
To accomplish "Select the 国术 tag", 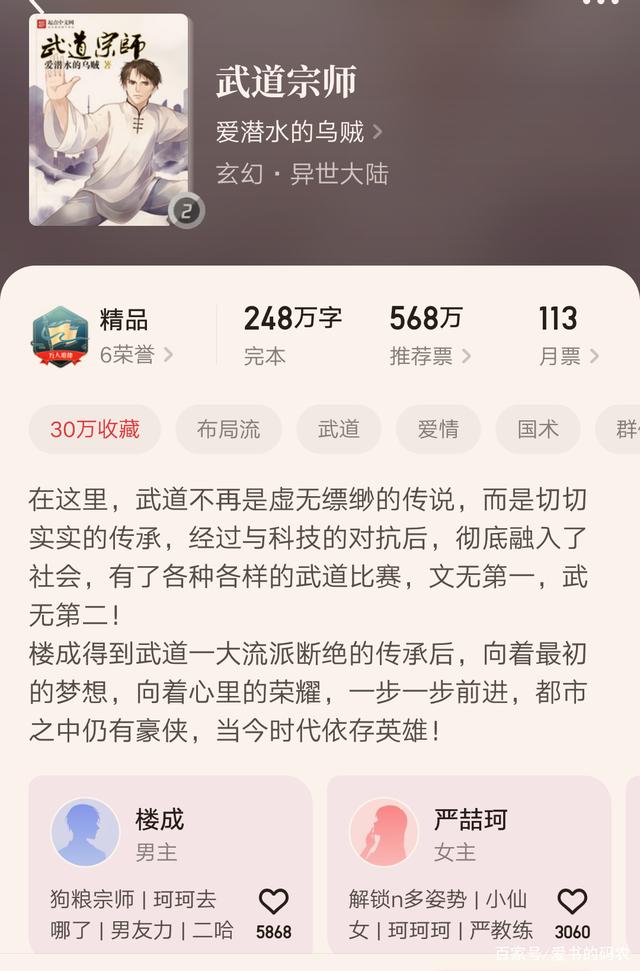I will pyautogui.click(x=538, y=430).
